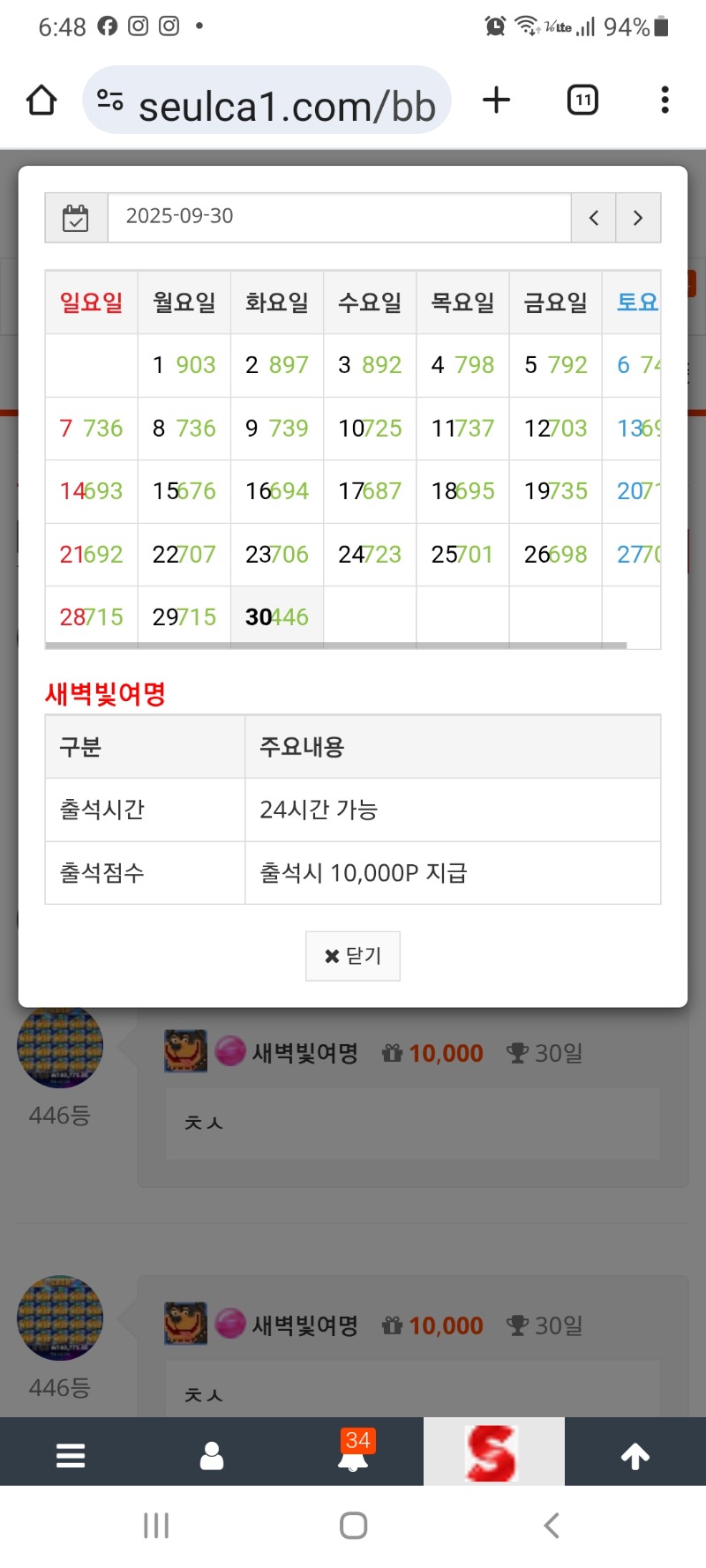This screenshot has width=706, height=1568.
Task: Tap the seulca1.com address bar
Action: [x=267, y=101]
